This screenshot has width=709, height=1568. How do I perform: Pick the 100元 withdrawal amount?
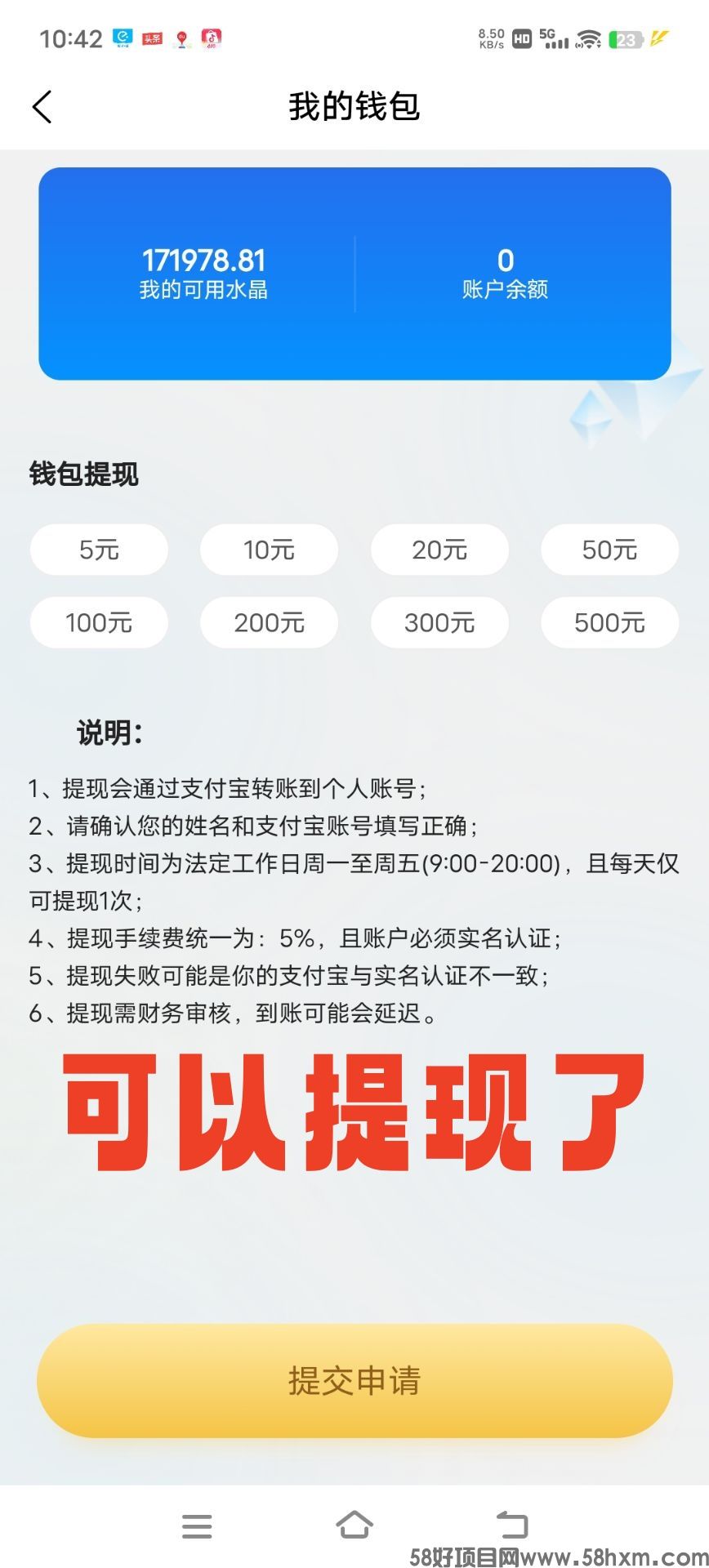tap(99, 623)
